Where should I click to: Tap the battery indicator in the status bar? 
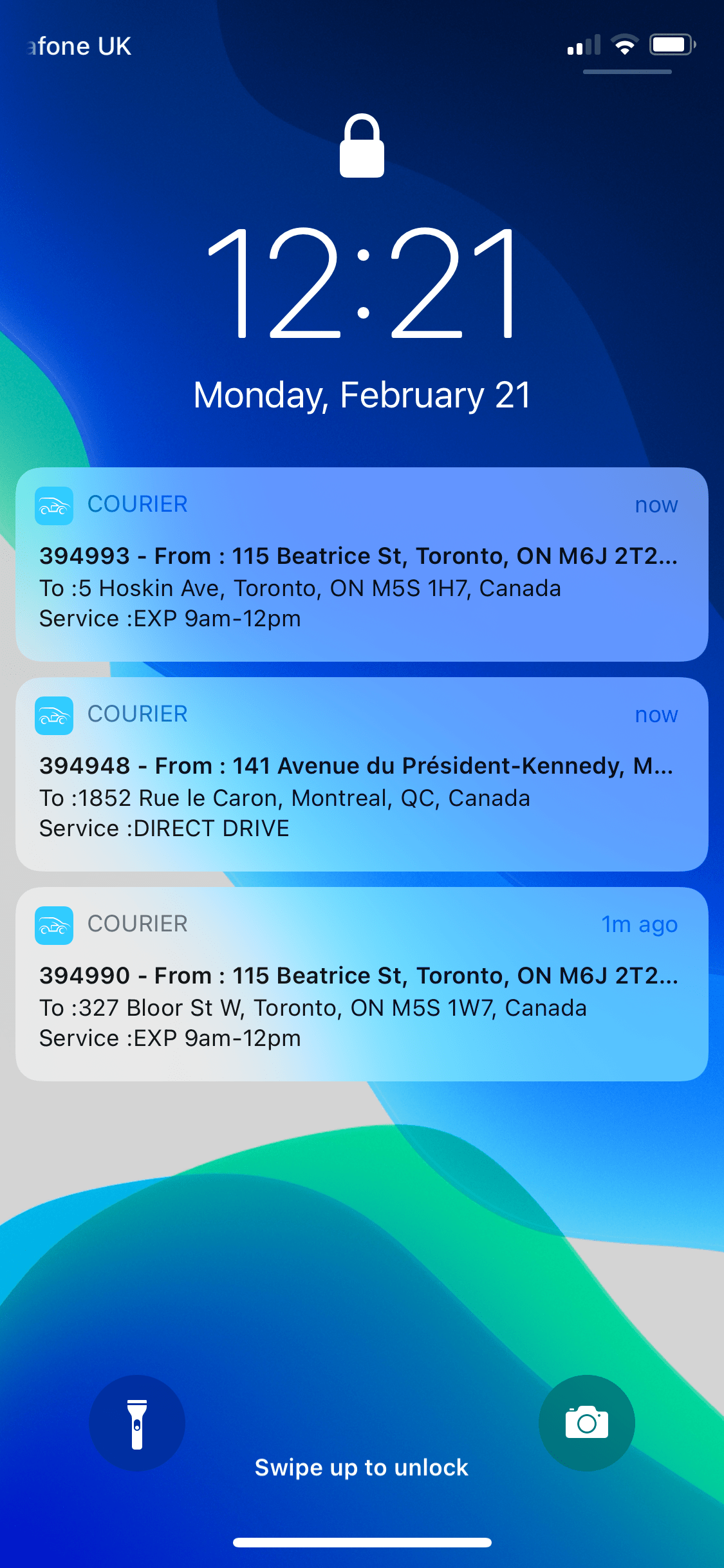point(669,44)
